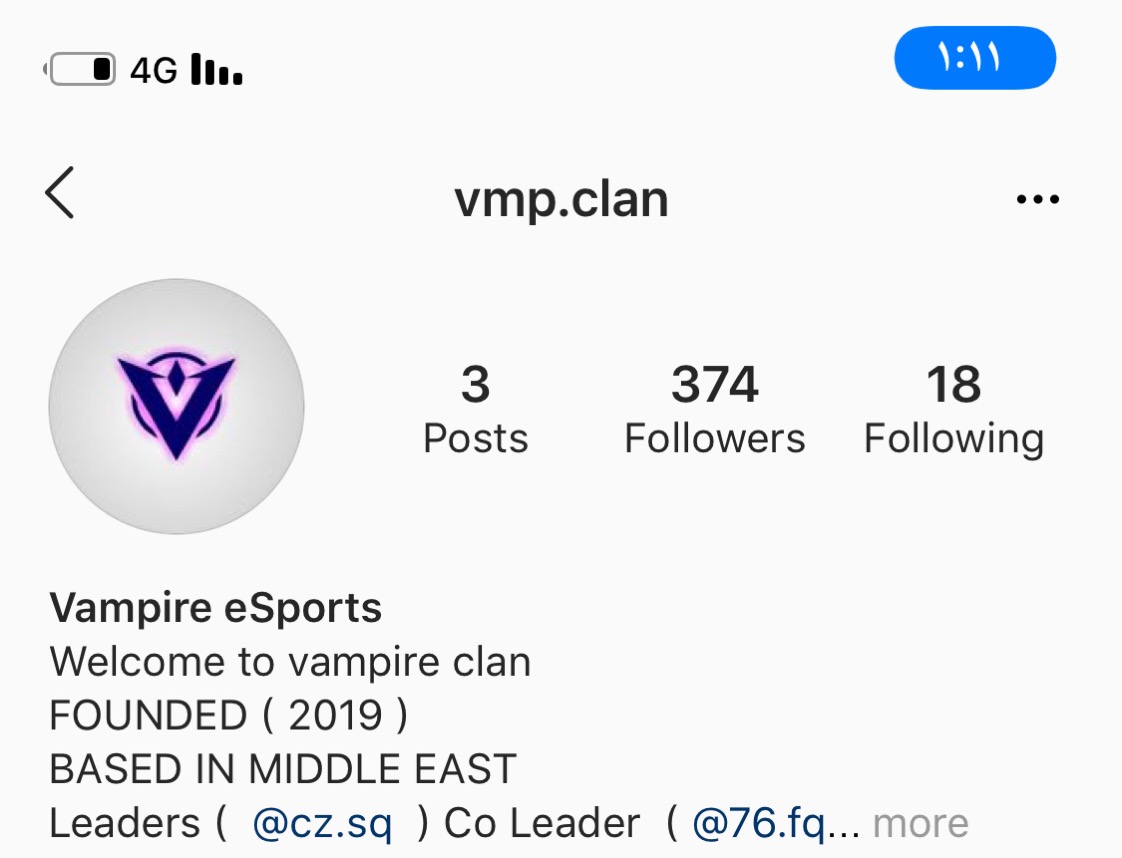1122x858 pixels.
Task: Open the @cz.sq profile link
Action: pyautogui.click(x=322, y=824)
